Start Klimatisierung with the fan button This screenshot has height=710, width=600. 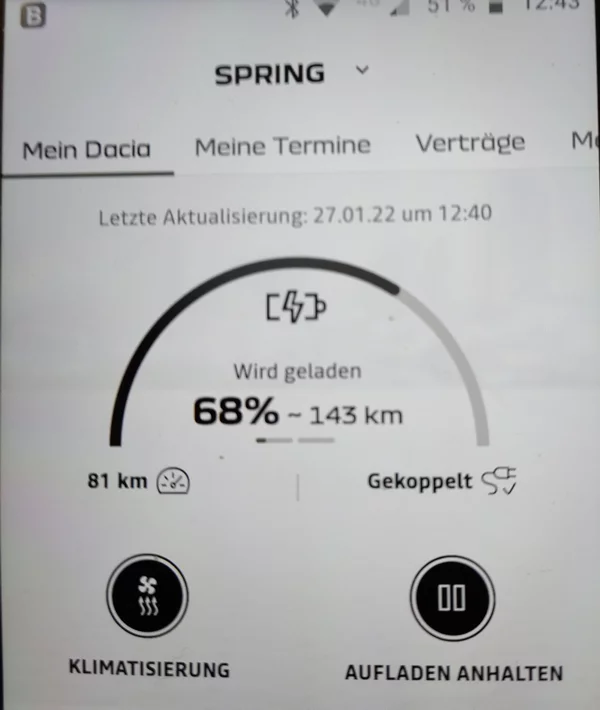(x=148, y=596)
